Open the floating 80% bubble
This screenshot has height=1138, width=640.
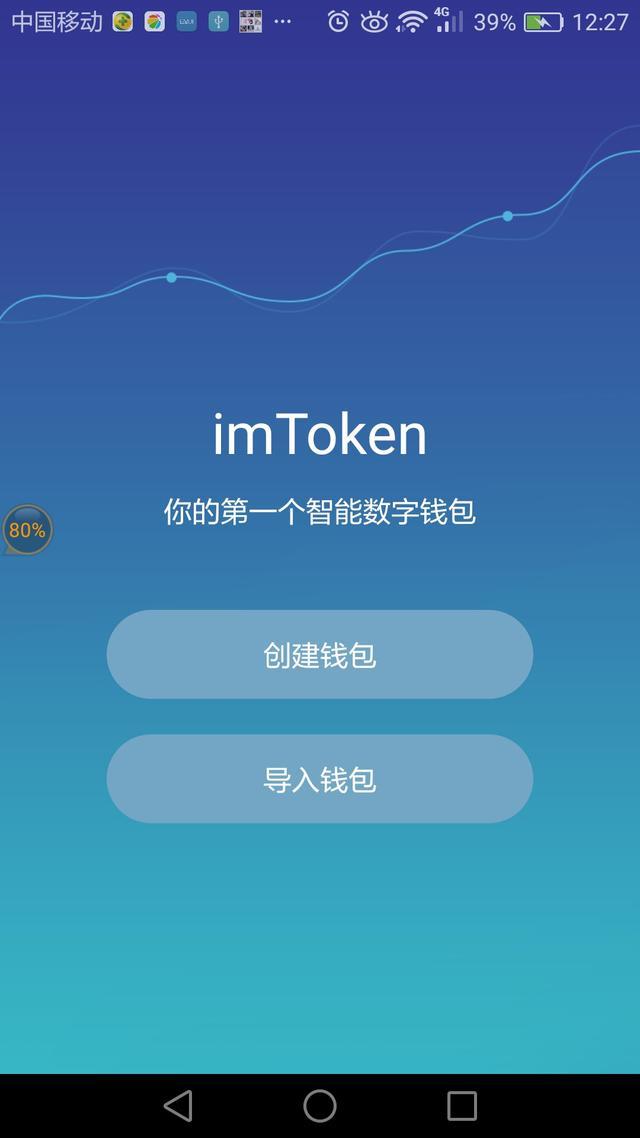(x=27, y=530)
